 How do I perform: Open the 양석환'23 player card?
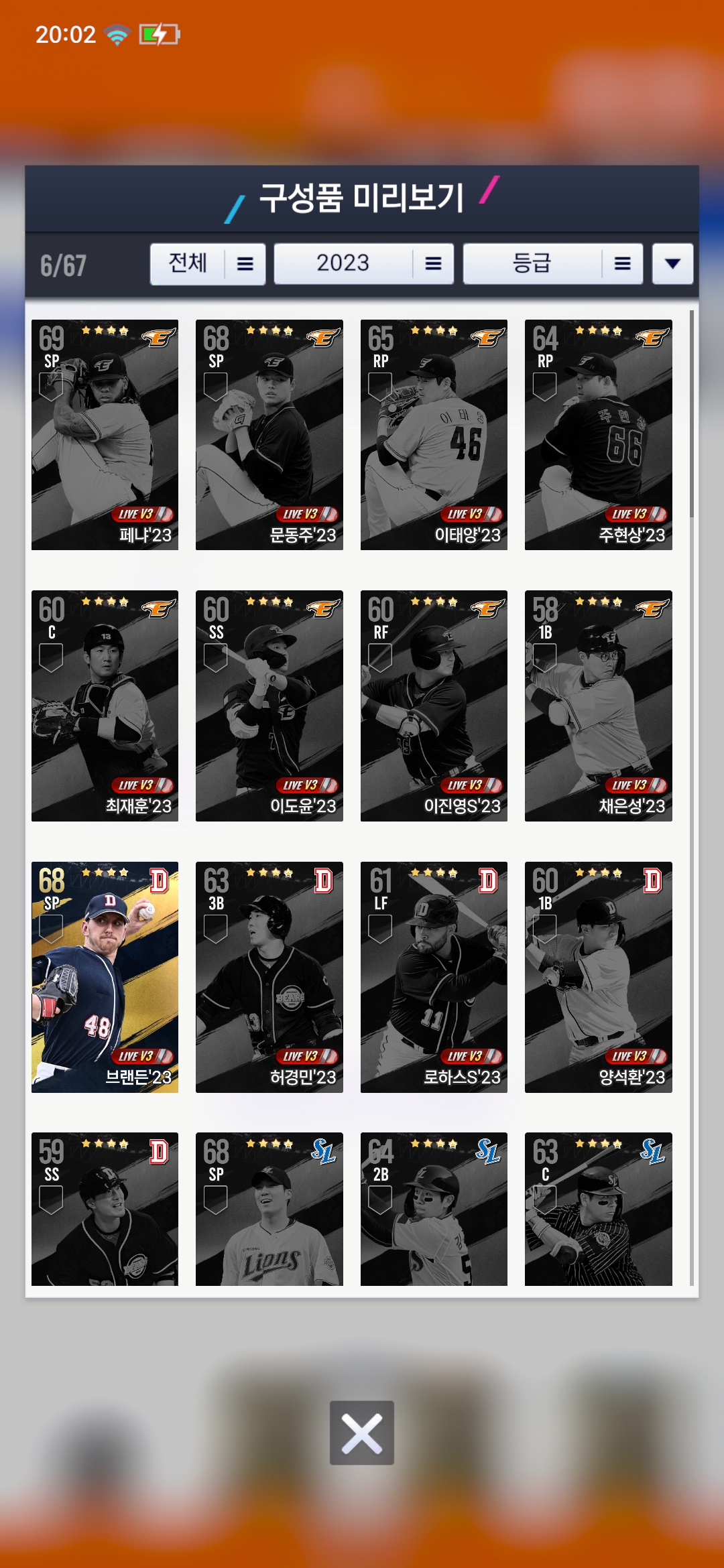[x=598, y=977]
